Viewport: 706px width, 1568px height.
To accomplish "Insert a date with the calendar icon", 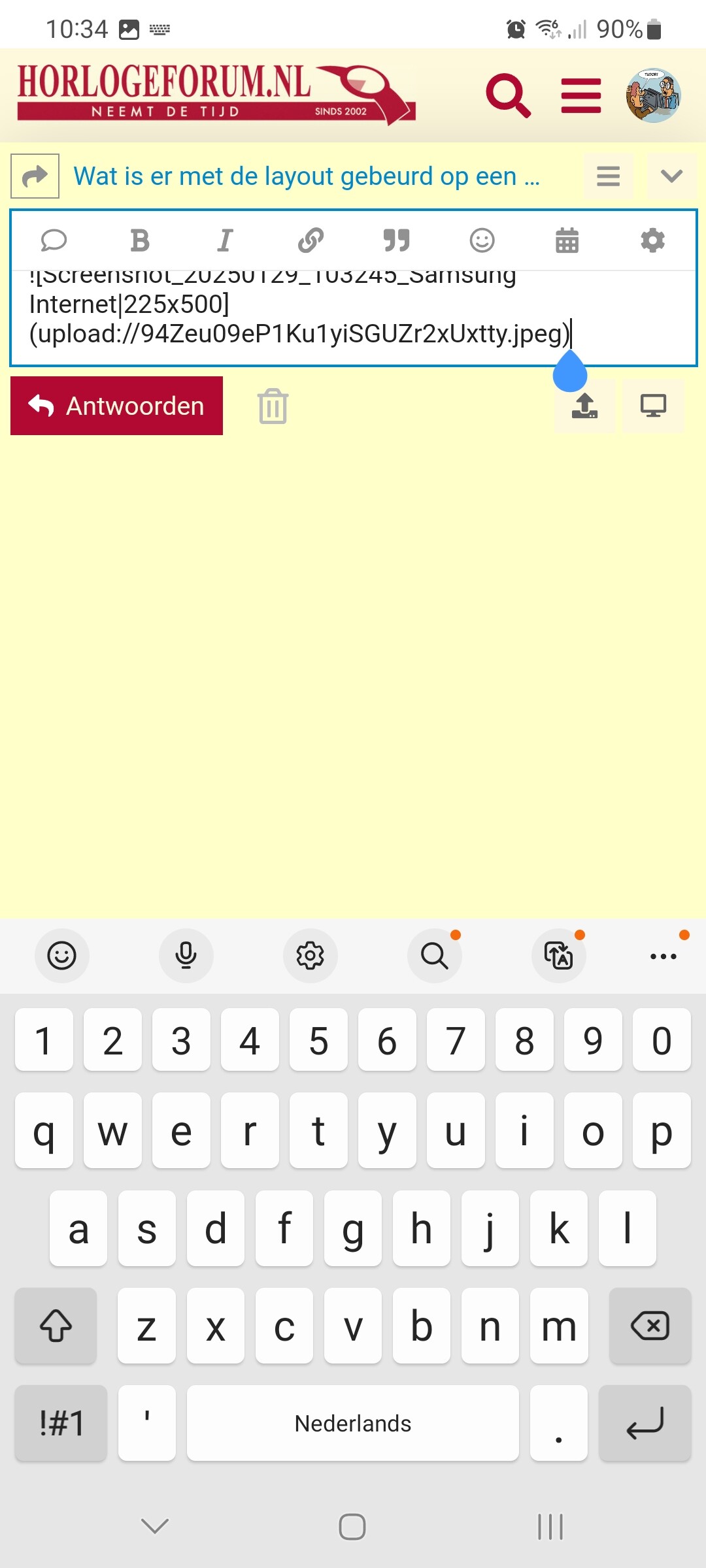I will click(x=567, y=240).
